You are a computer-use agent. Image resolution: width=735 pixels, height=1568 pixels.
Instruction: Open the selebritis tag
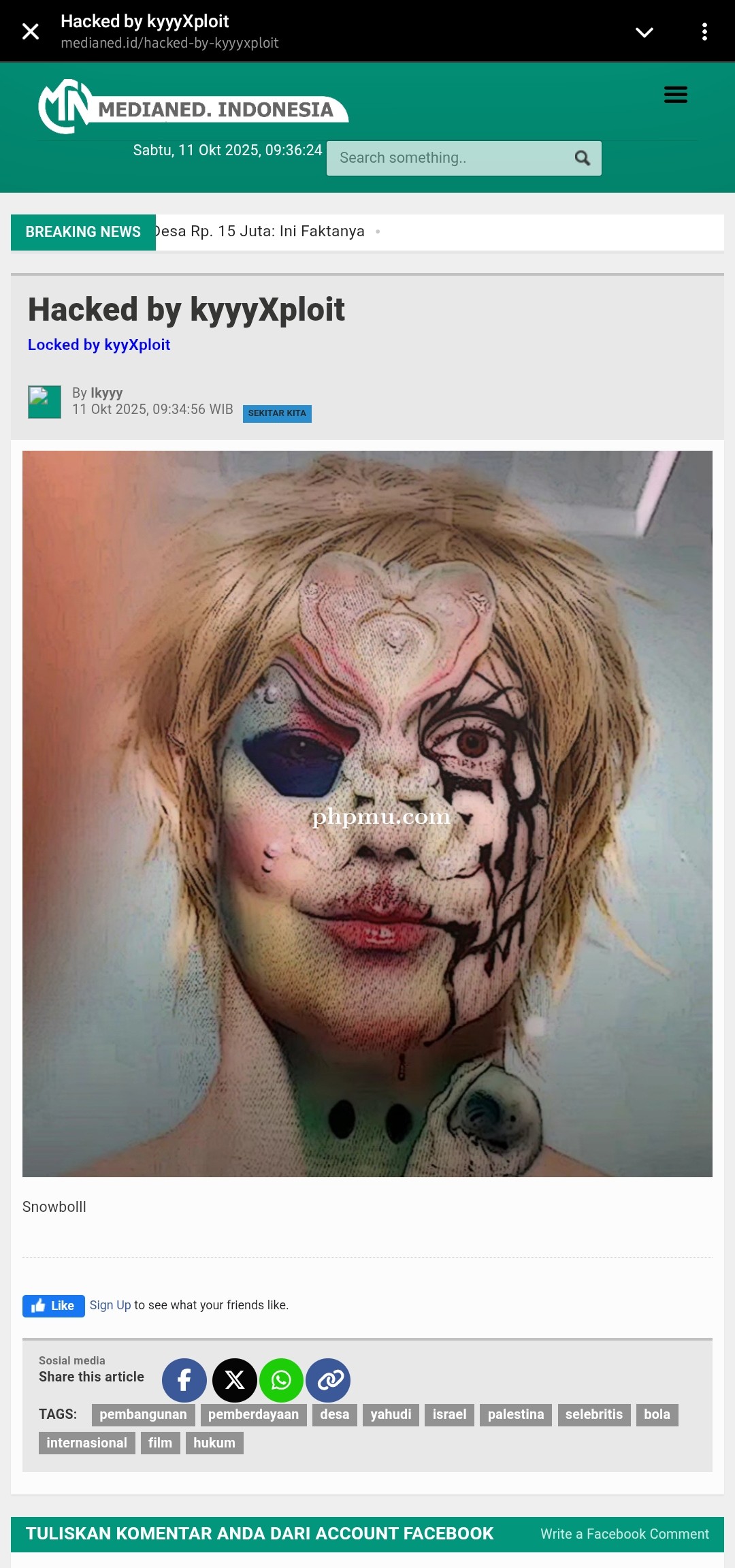[x=593, y=1414]
